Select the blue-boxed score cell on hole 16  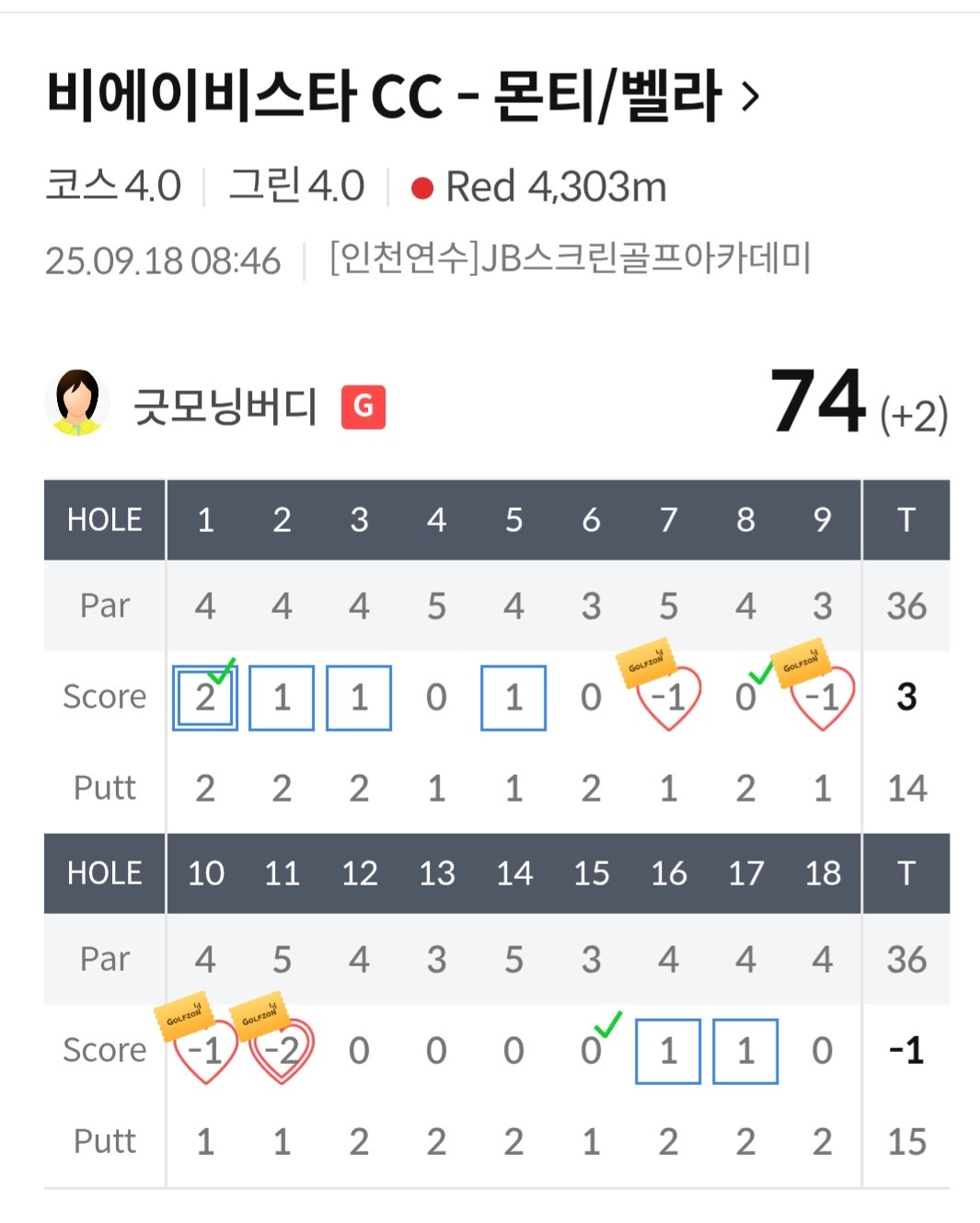point(668,1050)
